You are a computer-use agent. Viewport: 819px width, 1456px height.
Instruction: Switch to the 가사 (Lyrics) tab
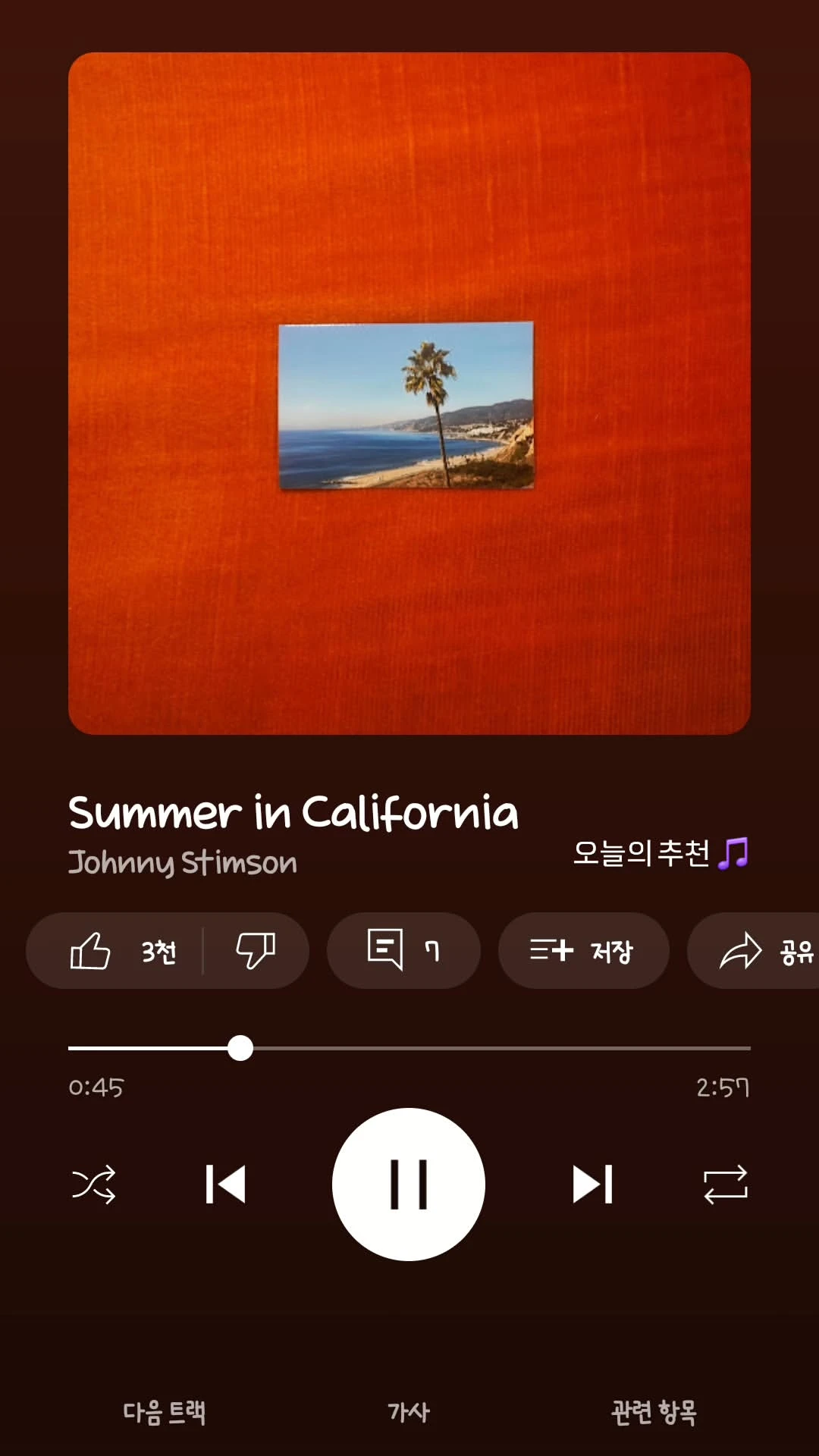point(409,1412)
